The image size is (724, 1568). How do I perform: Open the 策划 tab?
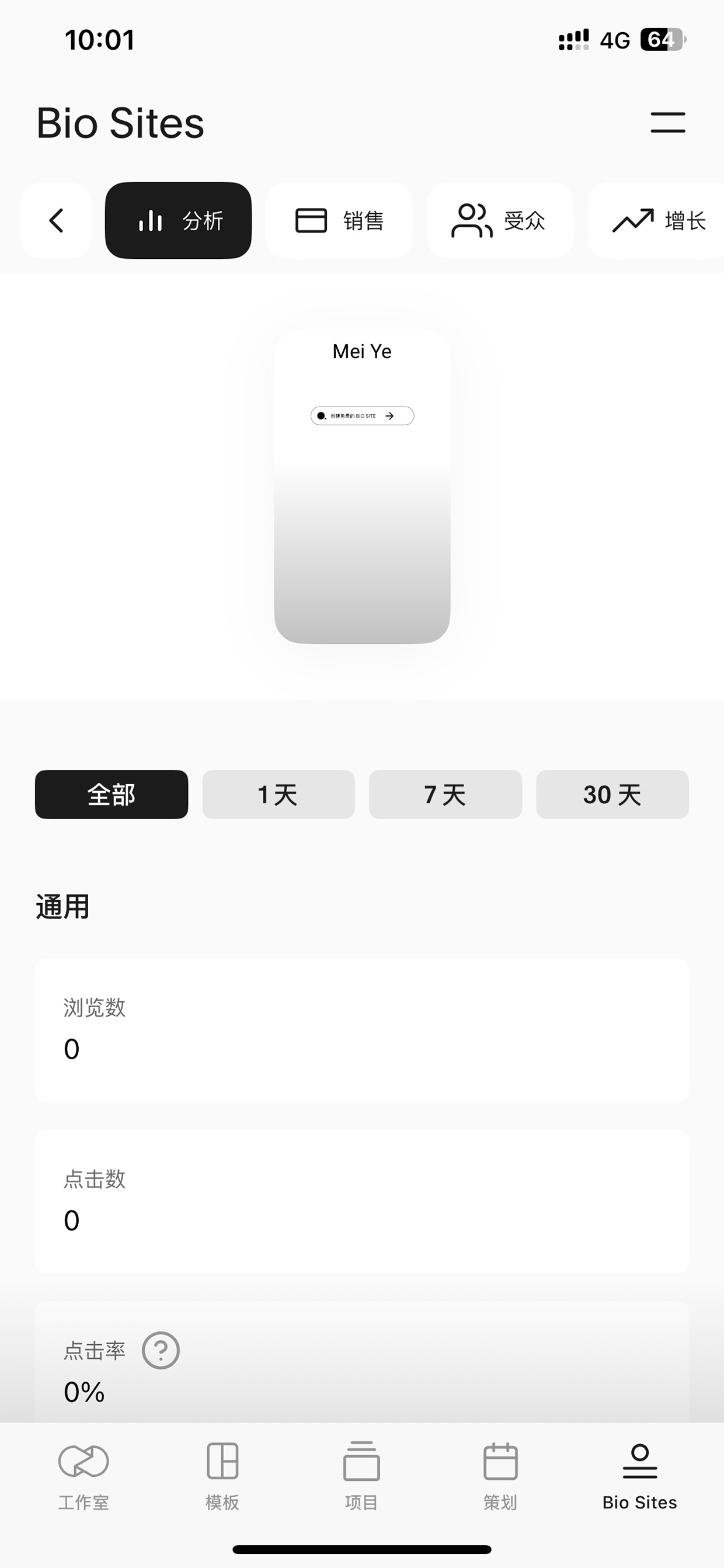tap(500, 1476)
